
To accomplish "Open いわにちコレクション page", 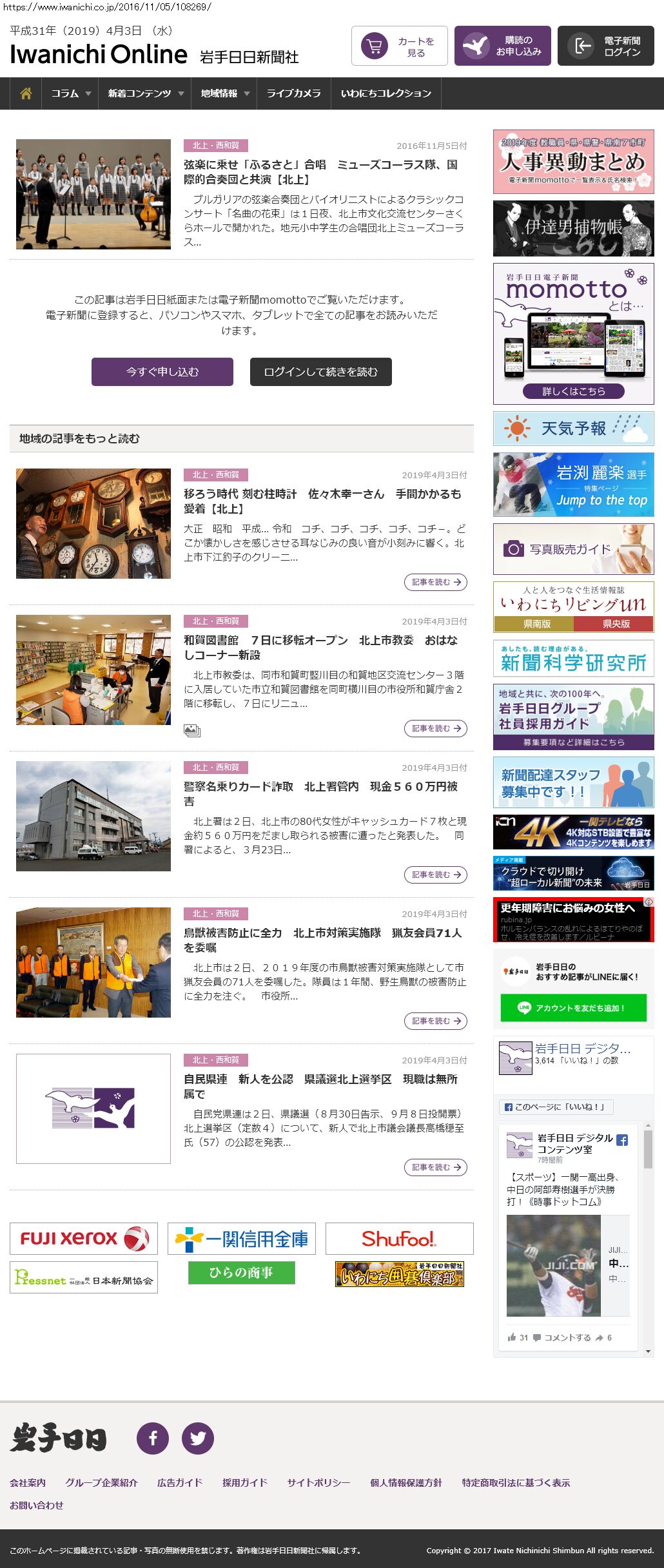I will click(x=386, y=93).
